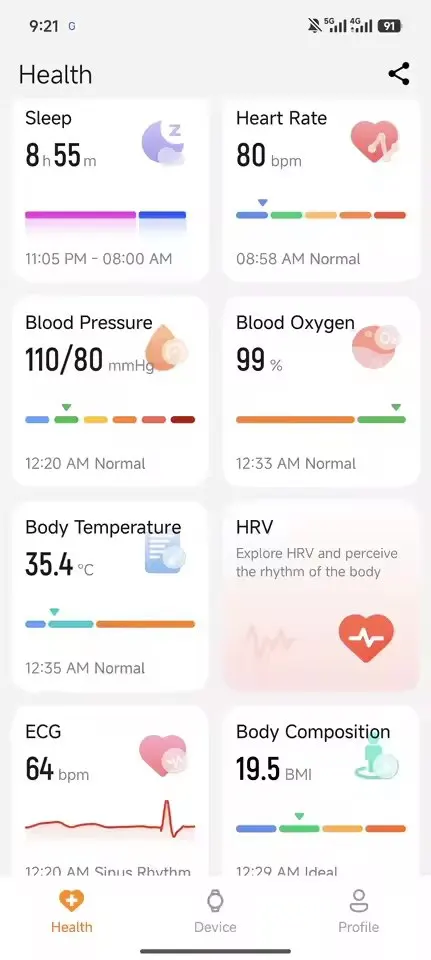View Body Composition details
The width and height of the screenshot is (431, 960).
click(x=321, y=791)
